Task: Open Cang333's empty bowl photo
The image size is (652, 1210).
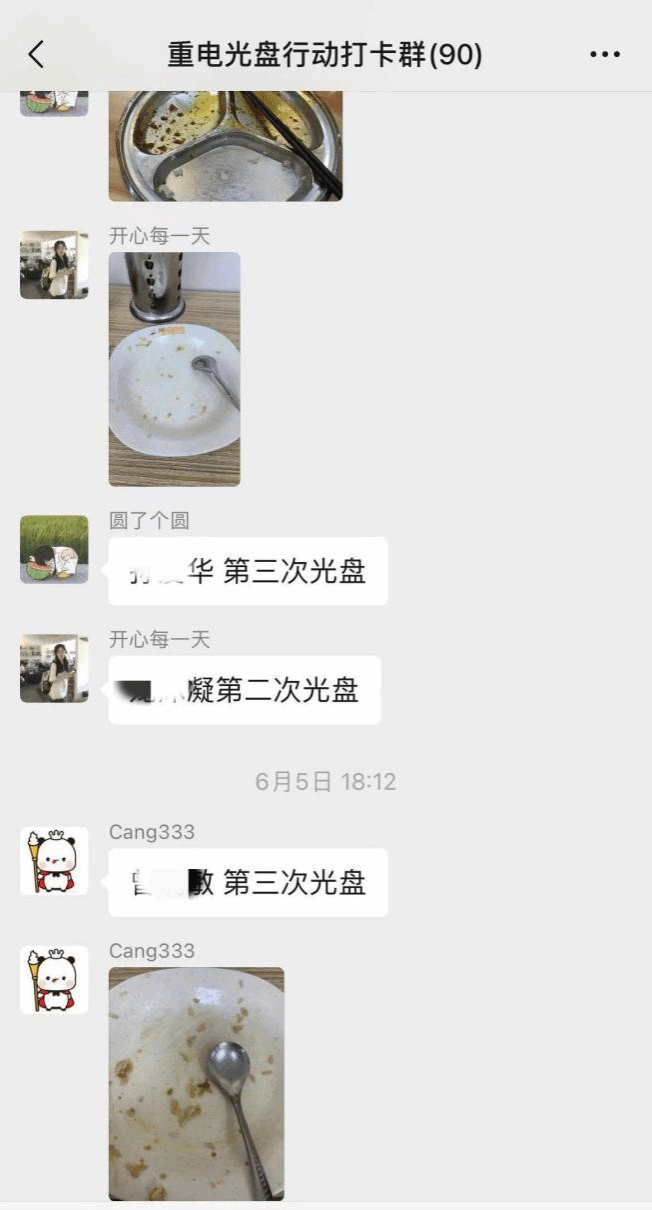Action: click(x=196, y=1083)
